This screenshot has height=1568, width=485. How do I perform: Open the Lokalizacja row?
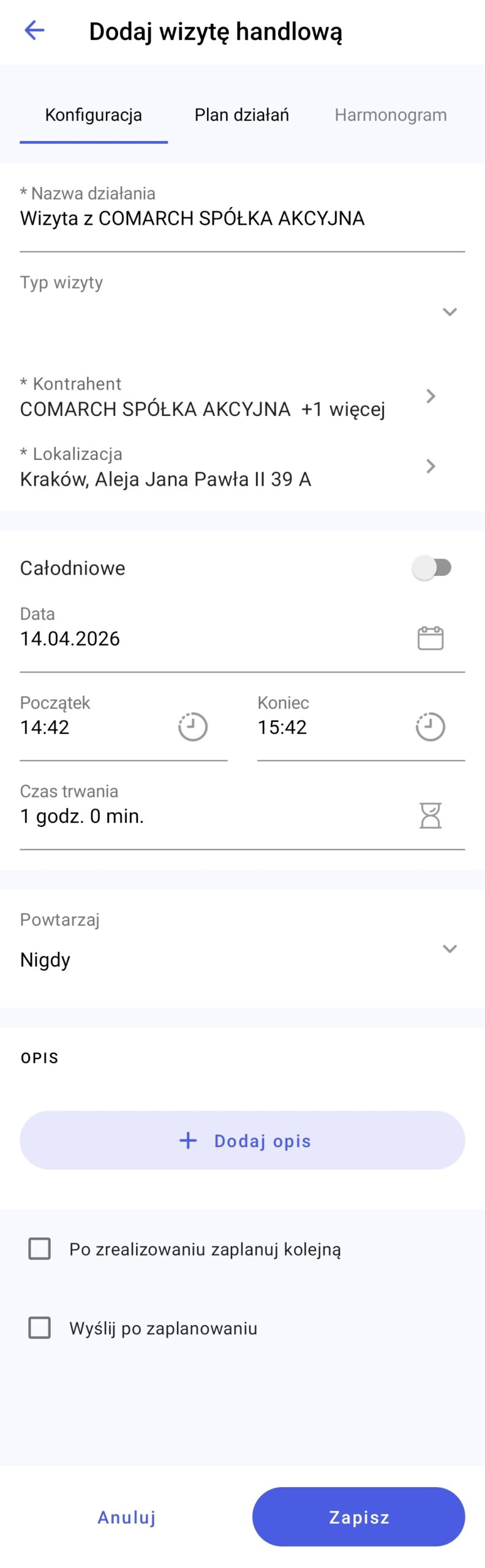point(242,467)
